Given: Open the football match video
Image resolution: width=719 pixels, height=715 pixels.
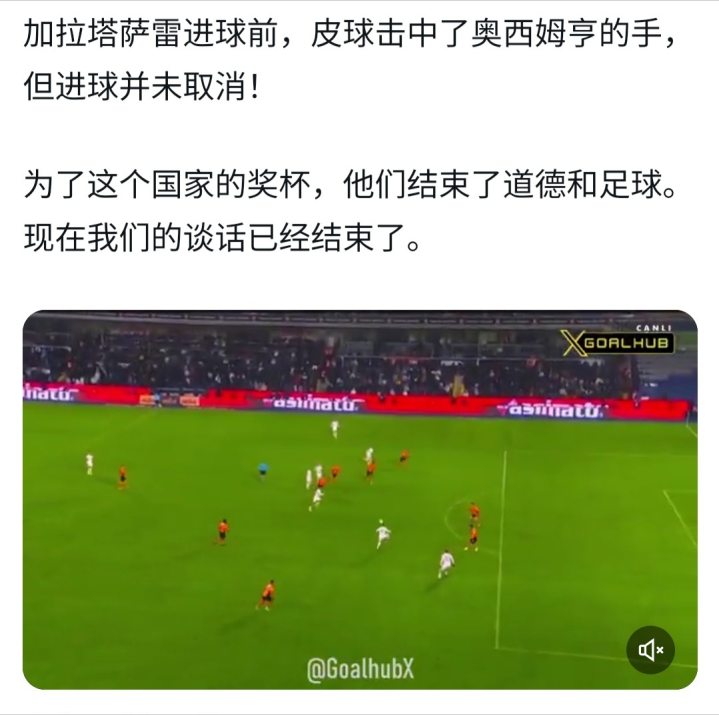Looking at the screenshot, I should point(360,500).
